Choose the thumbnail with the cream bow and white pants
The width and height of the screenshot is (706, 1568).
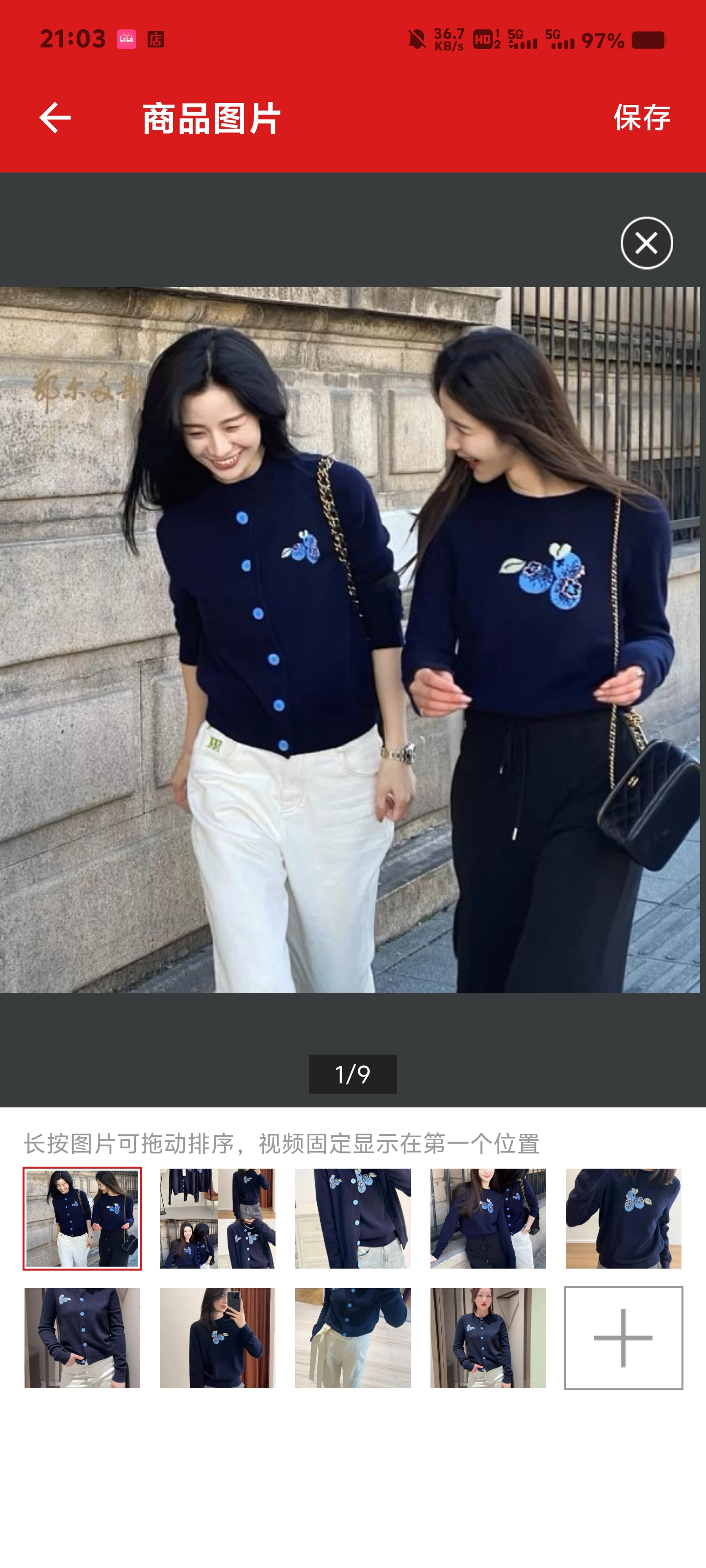353,1338
